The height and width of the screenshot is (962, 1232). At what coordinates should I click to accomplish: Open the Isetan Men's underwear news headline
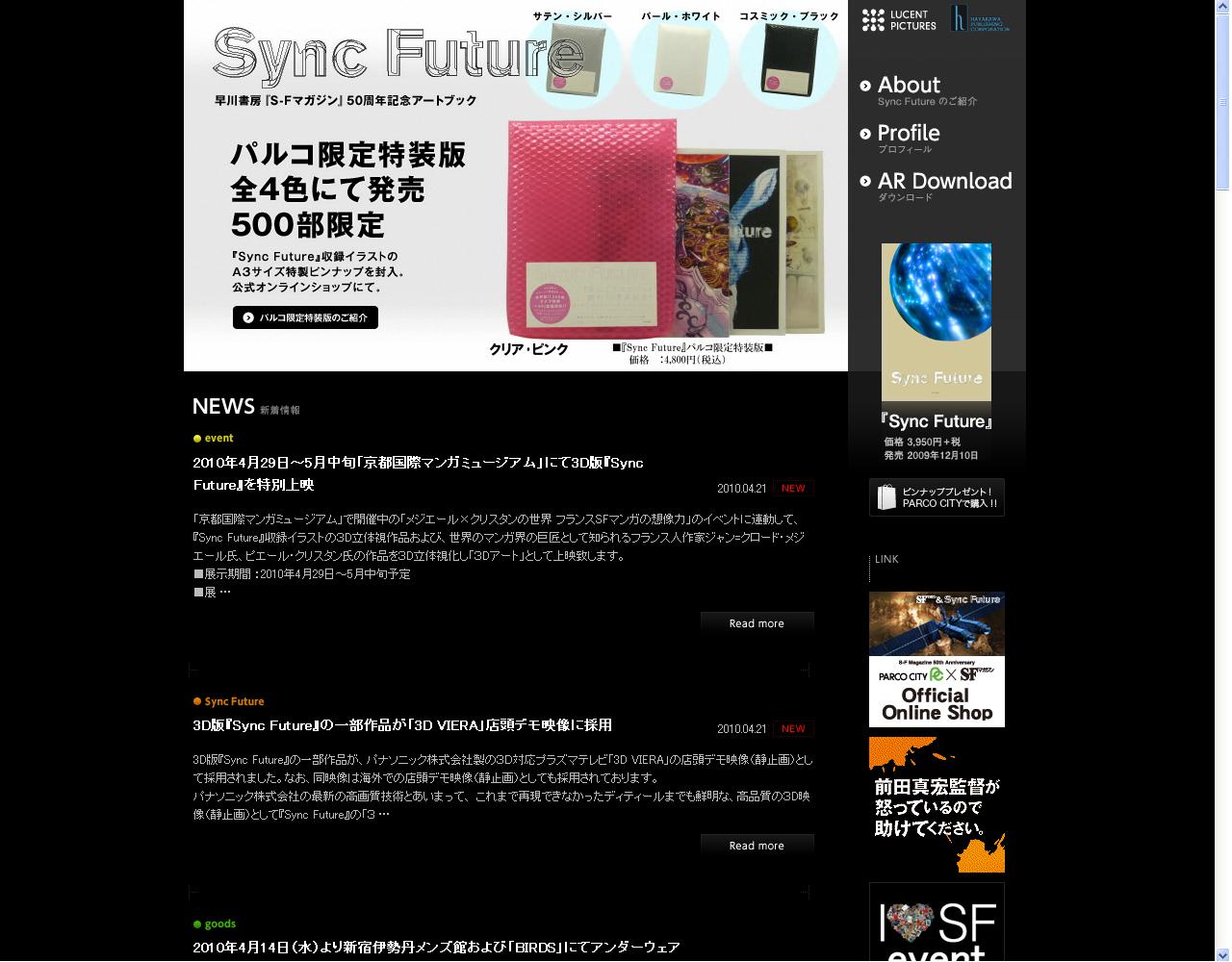pos(436,948)
